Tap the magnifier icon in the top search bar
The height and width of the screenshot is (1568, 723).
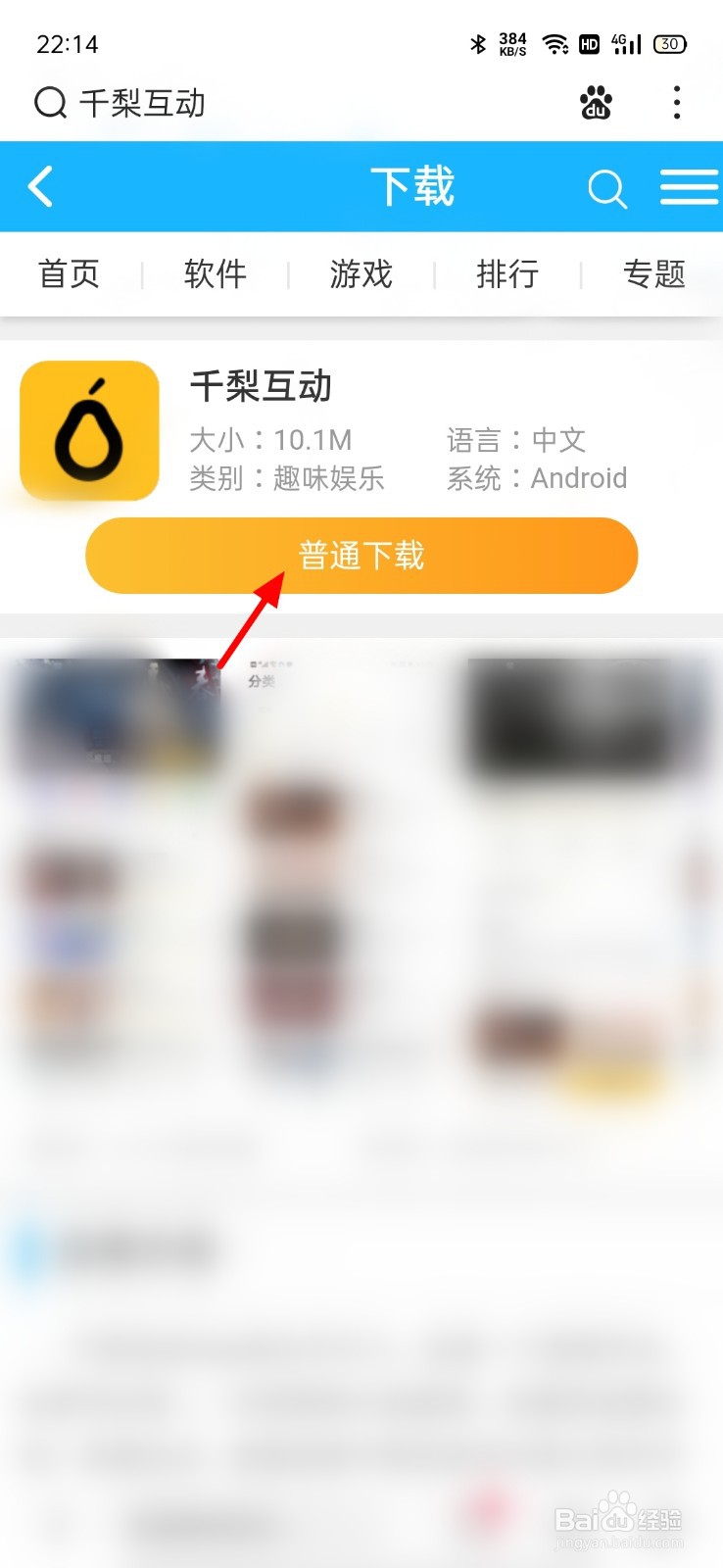pyautogui.click(x=48, y=102)
